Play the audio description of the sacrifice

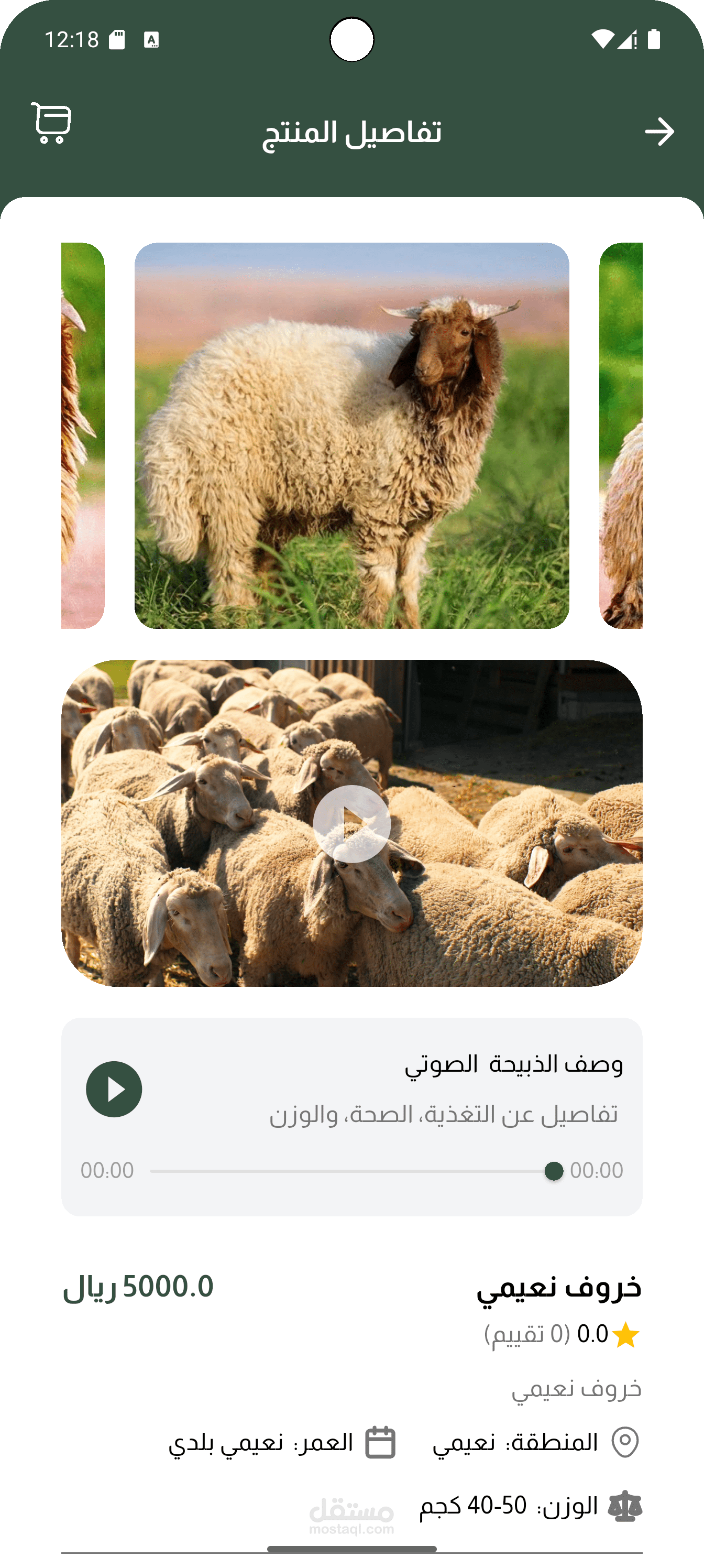point(114,1089)
